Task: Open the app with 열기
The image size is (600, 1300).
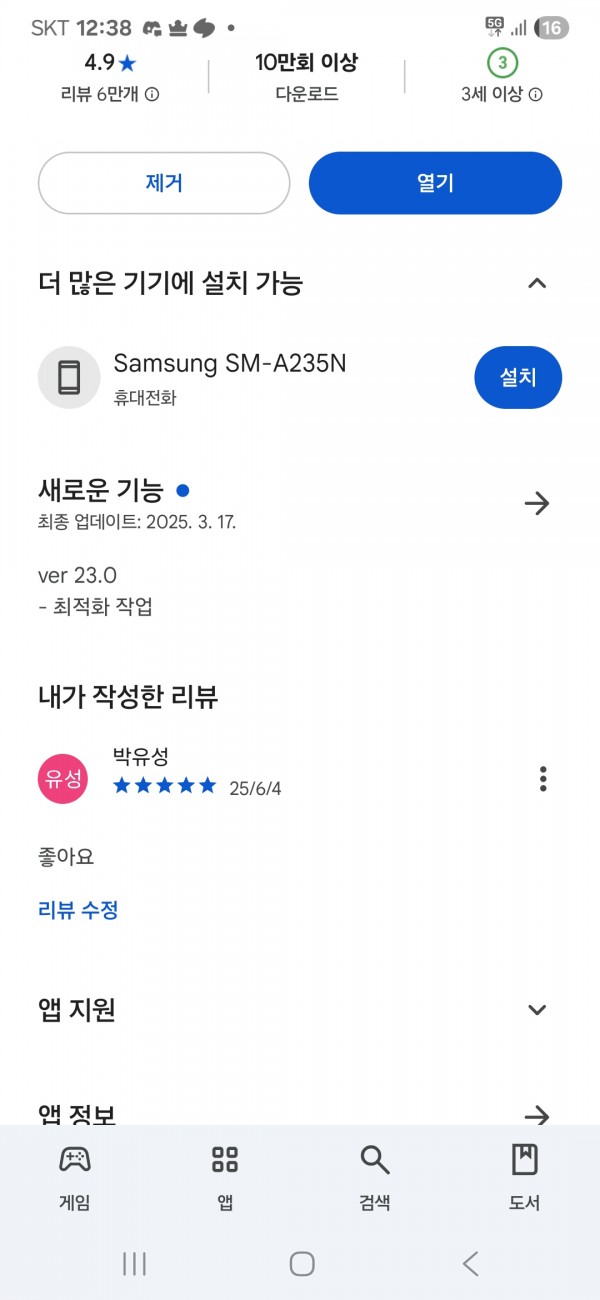Action: [435, 183]
